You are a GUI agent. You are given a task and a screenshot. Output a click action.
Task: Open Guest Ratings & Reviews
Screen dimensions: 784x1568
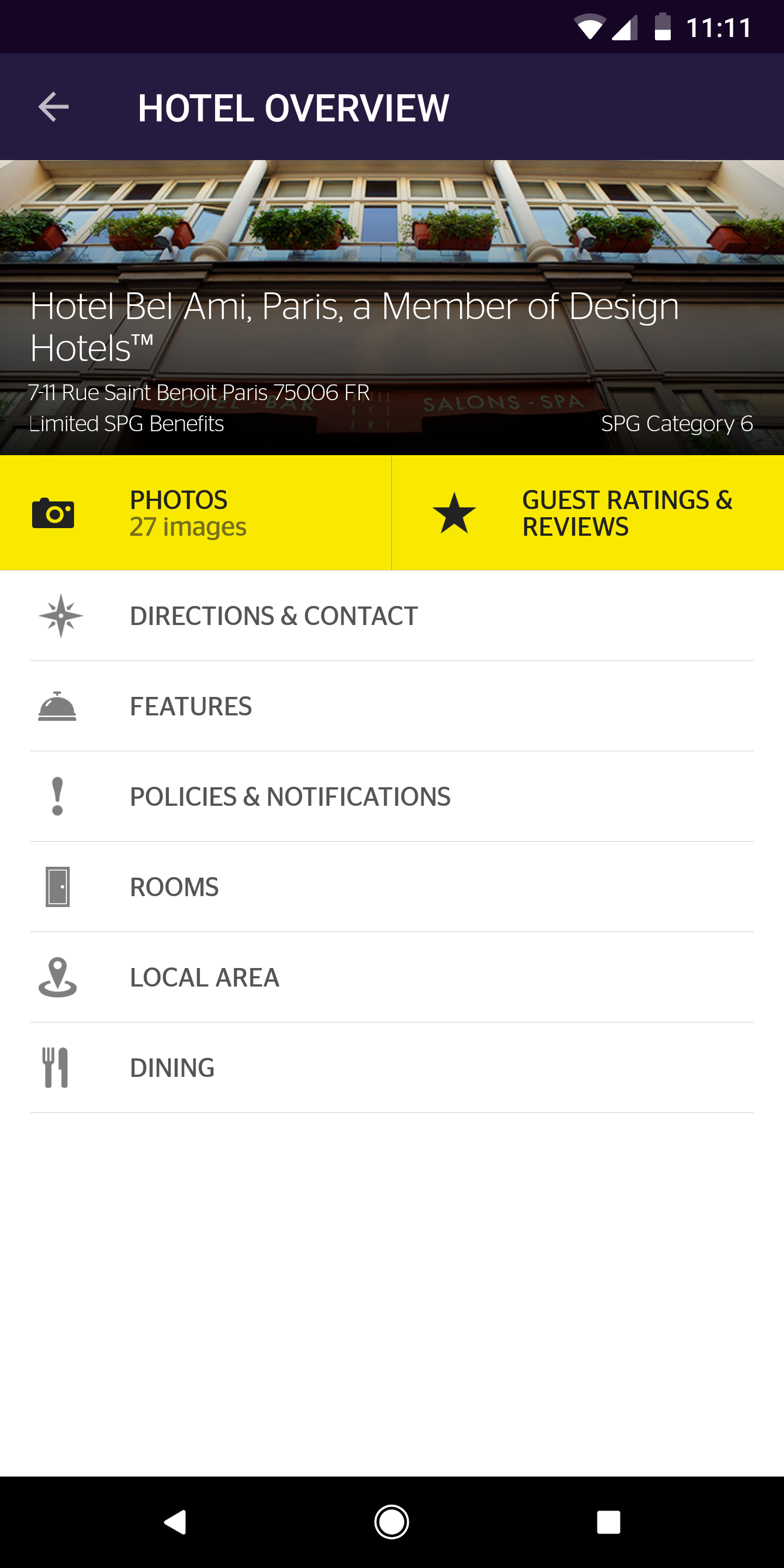tap(587, 512)
